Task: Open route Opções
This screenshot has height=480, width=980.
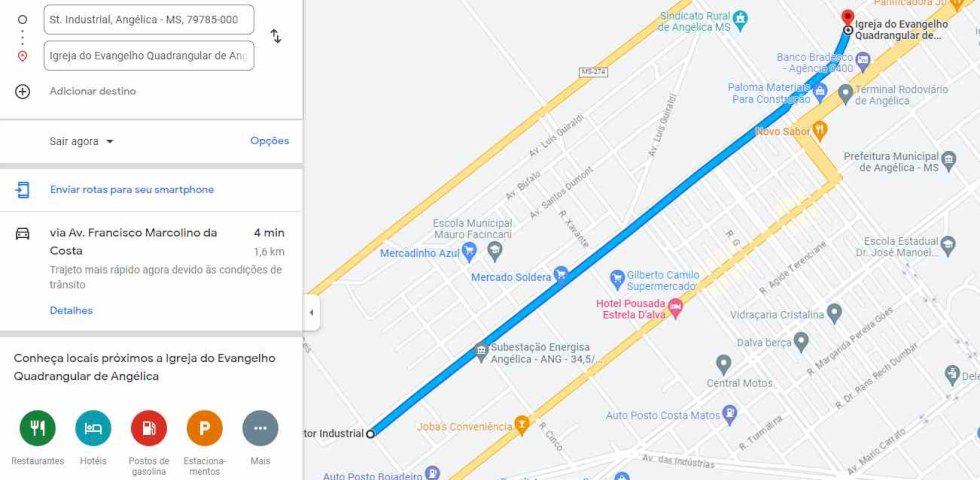Action: [x=269, y=141]
